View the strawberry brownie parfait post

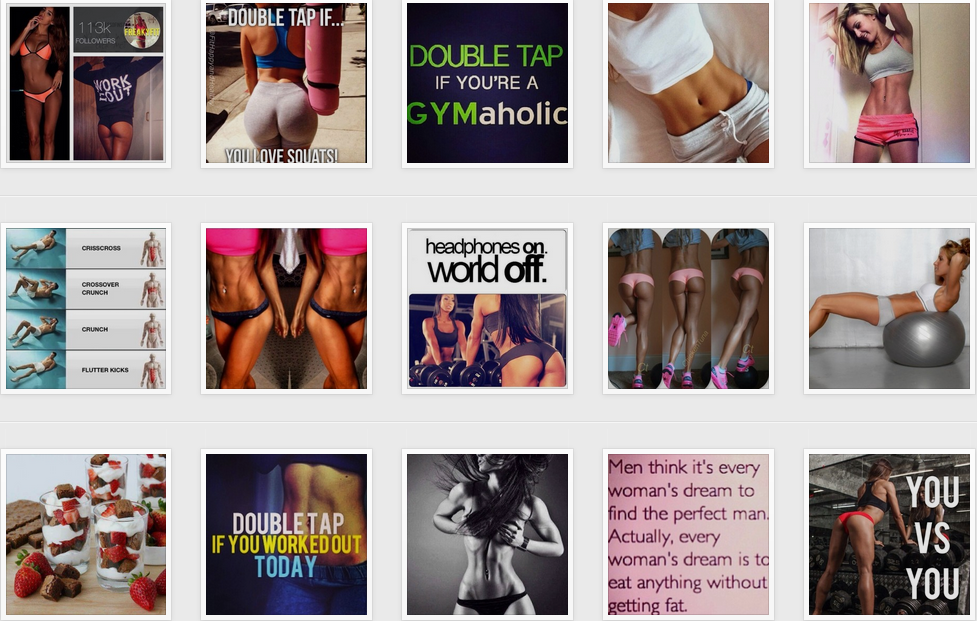(x=86, y=534)
